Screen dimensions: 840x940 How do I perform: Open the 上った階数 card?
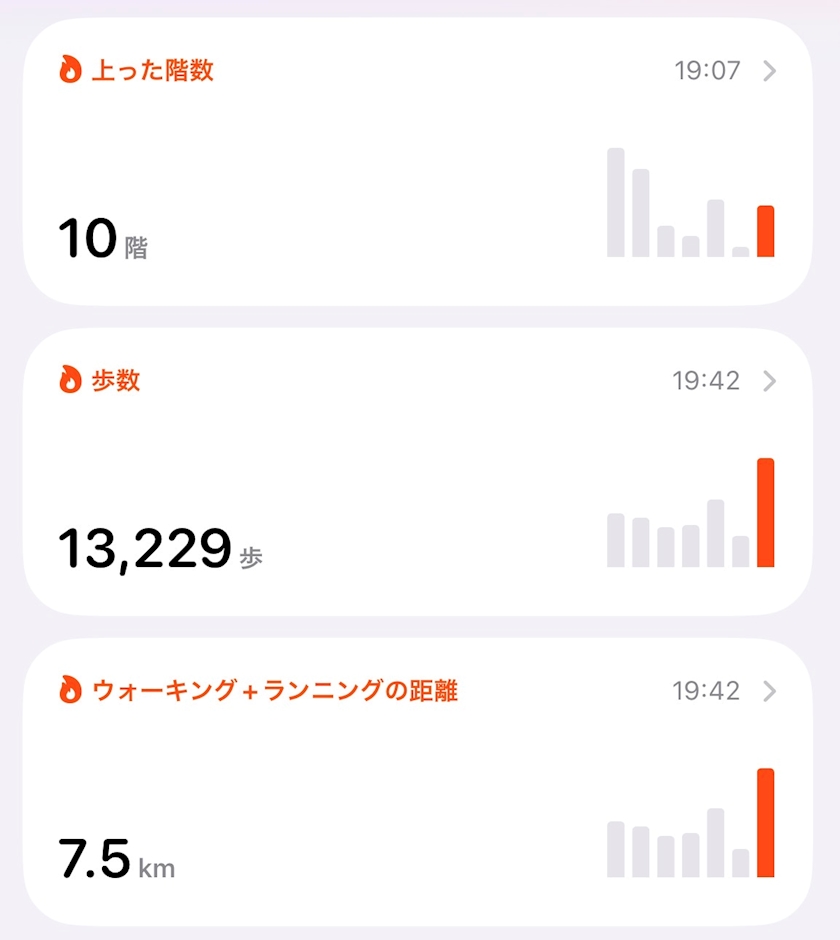(x=416, y=162)
